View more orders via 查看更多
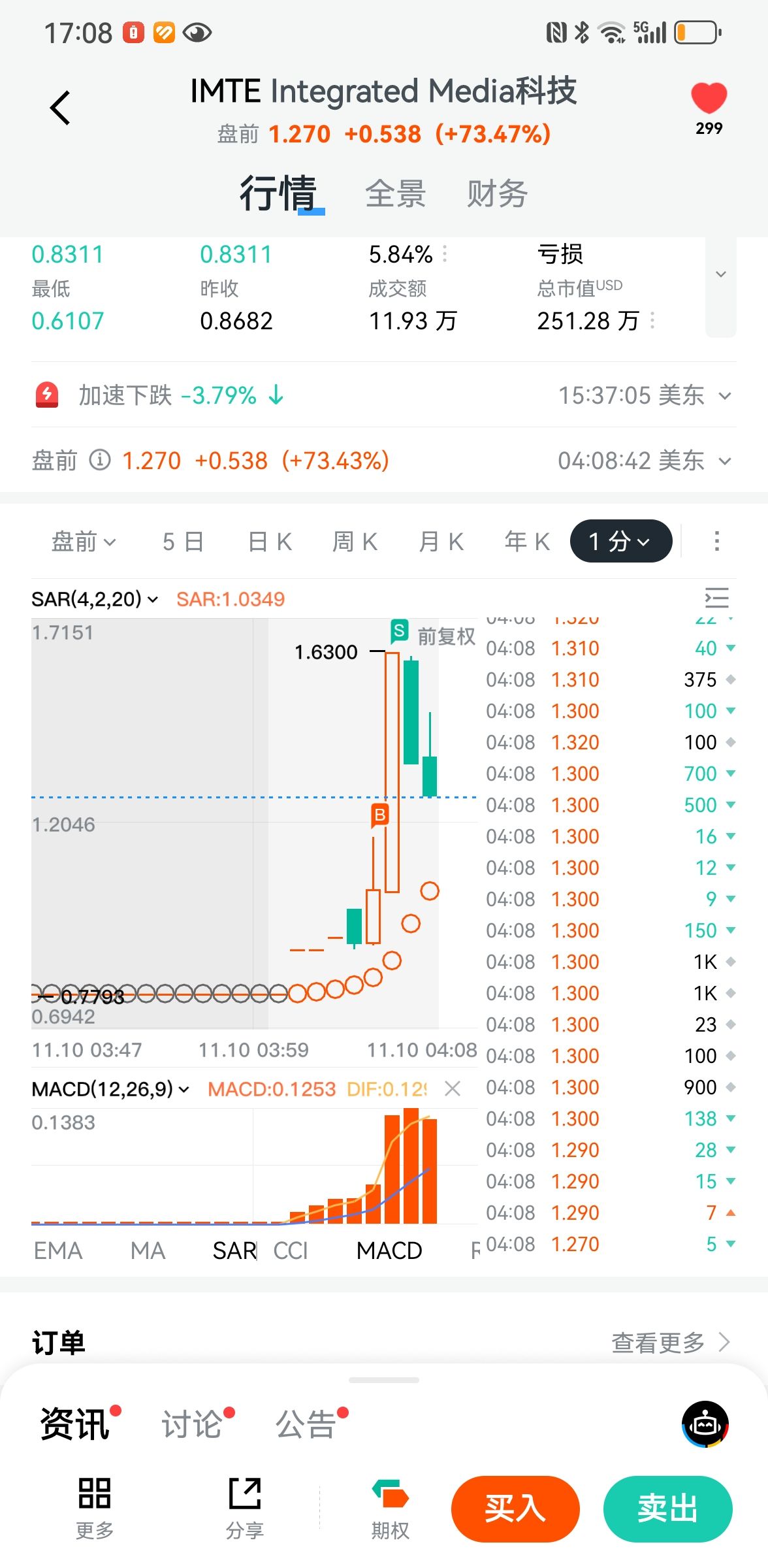Image resolution: width=768 pixels, height=1568 pixels. (x=670, y=1343)
